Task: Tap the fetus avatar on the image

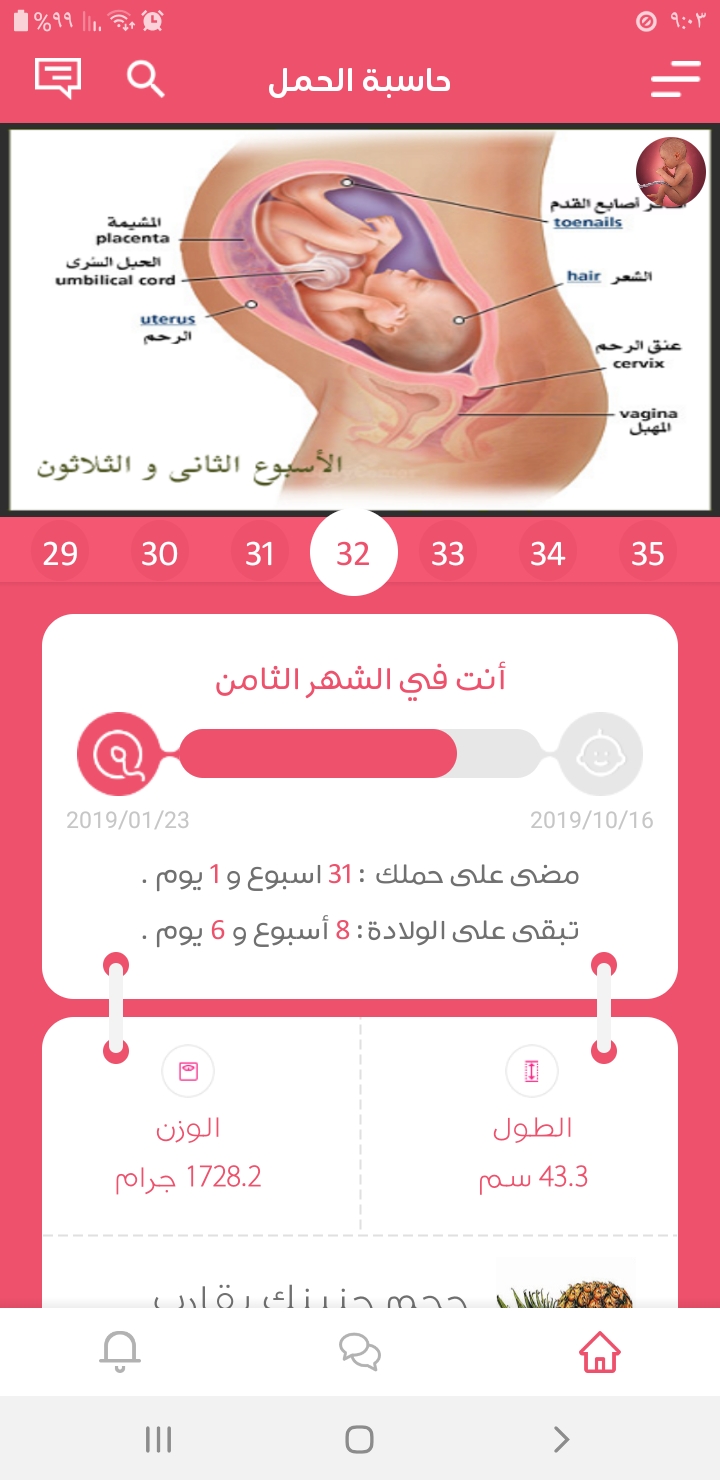Action: 671,172
